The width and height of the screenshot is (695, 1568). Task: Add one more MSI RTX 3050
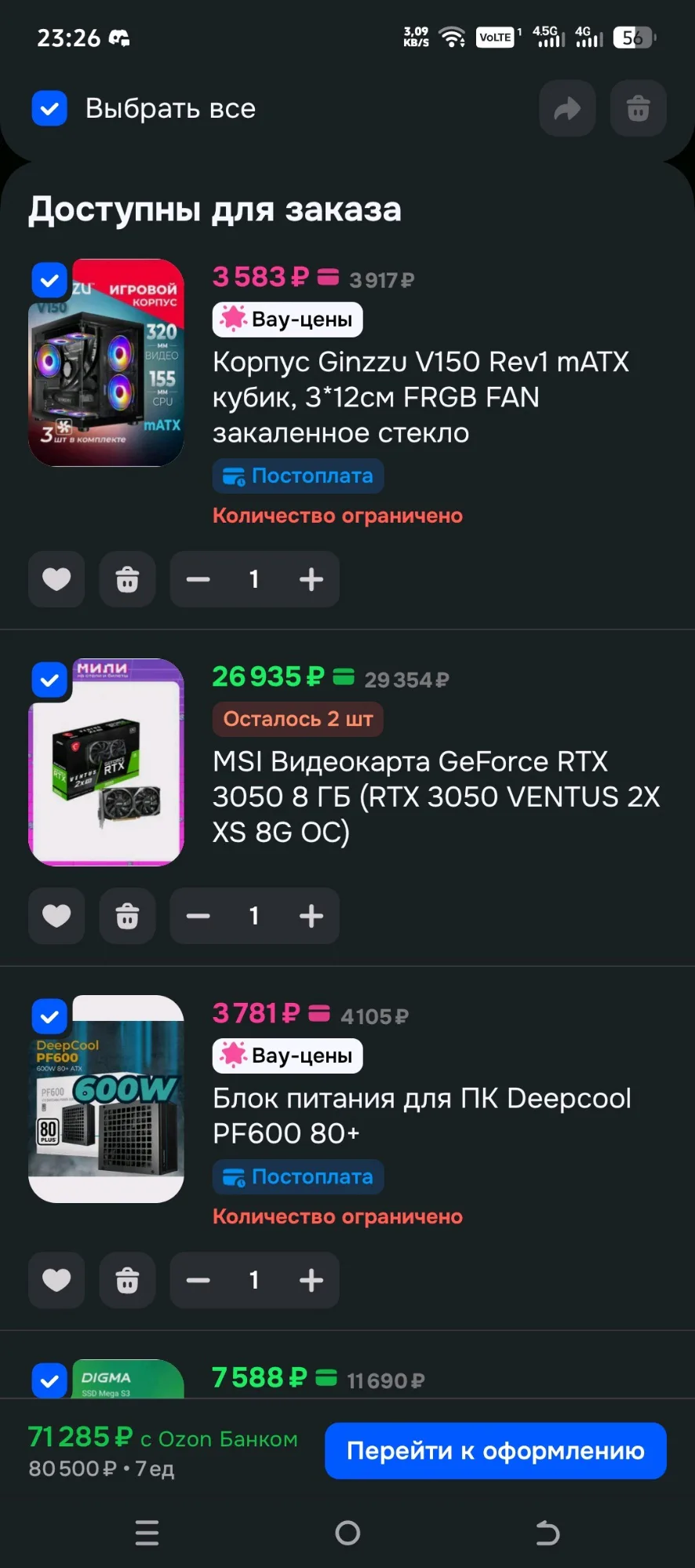pyautogui.click(x=311, y=916)
